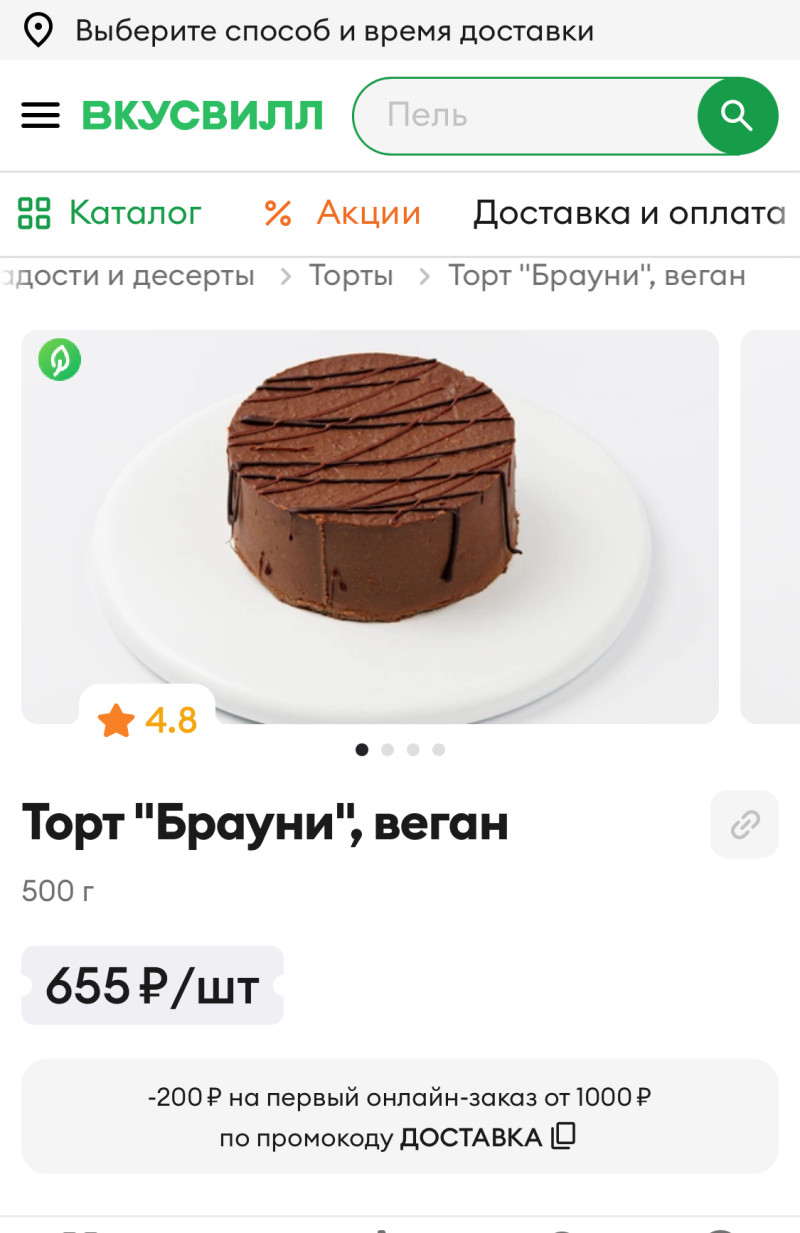Open the сладости и десерты breadcrumb
This screenshot has height=1233, width=800.
click(130, 275)
